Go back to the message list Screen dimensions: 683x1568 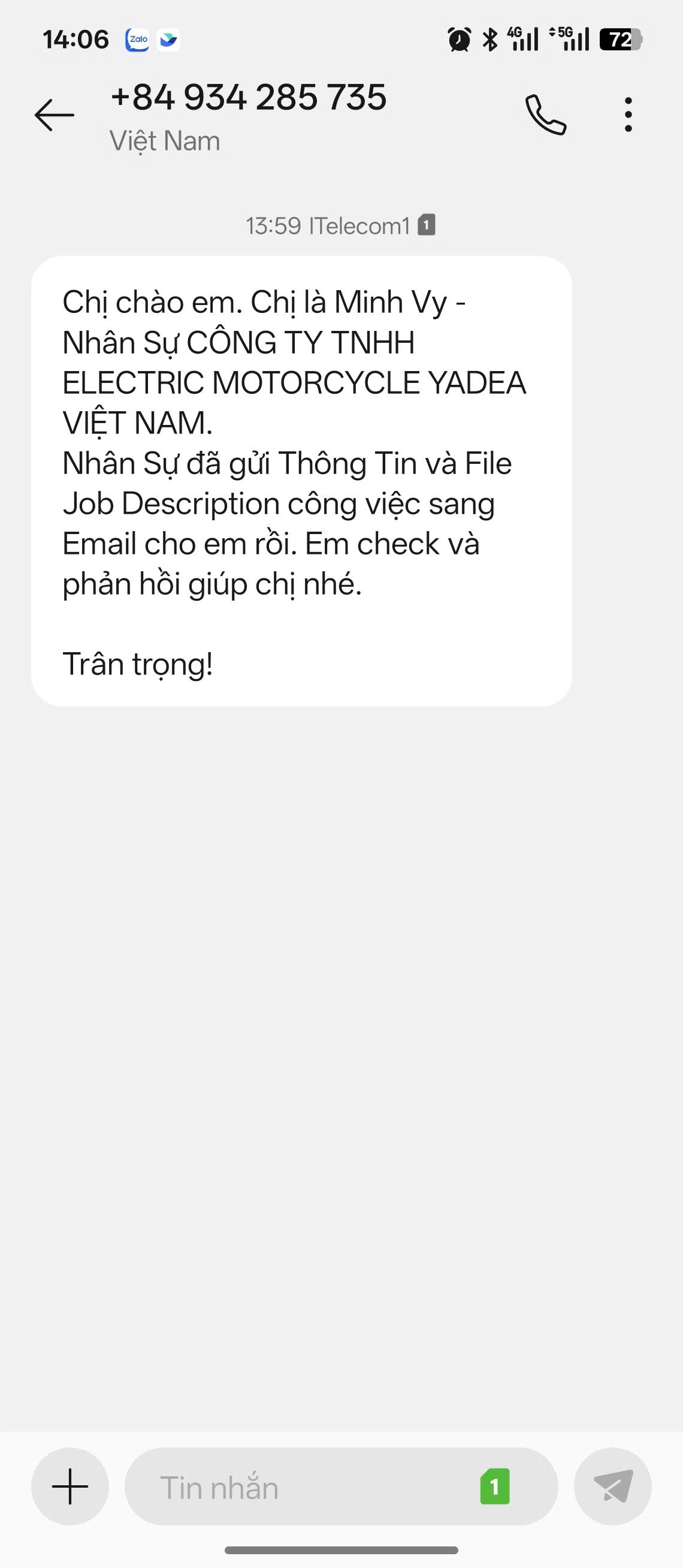54,114
